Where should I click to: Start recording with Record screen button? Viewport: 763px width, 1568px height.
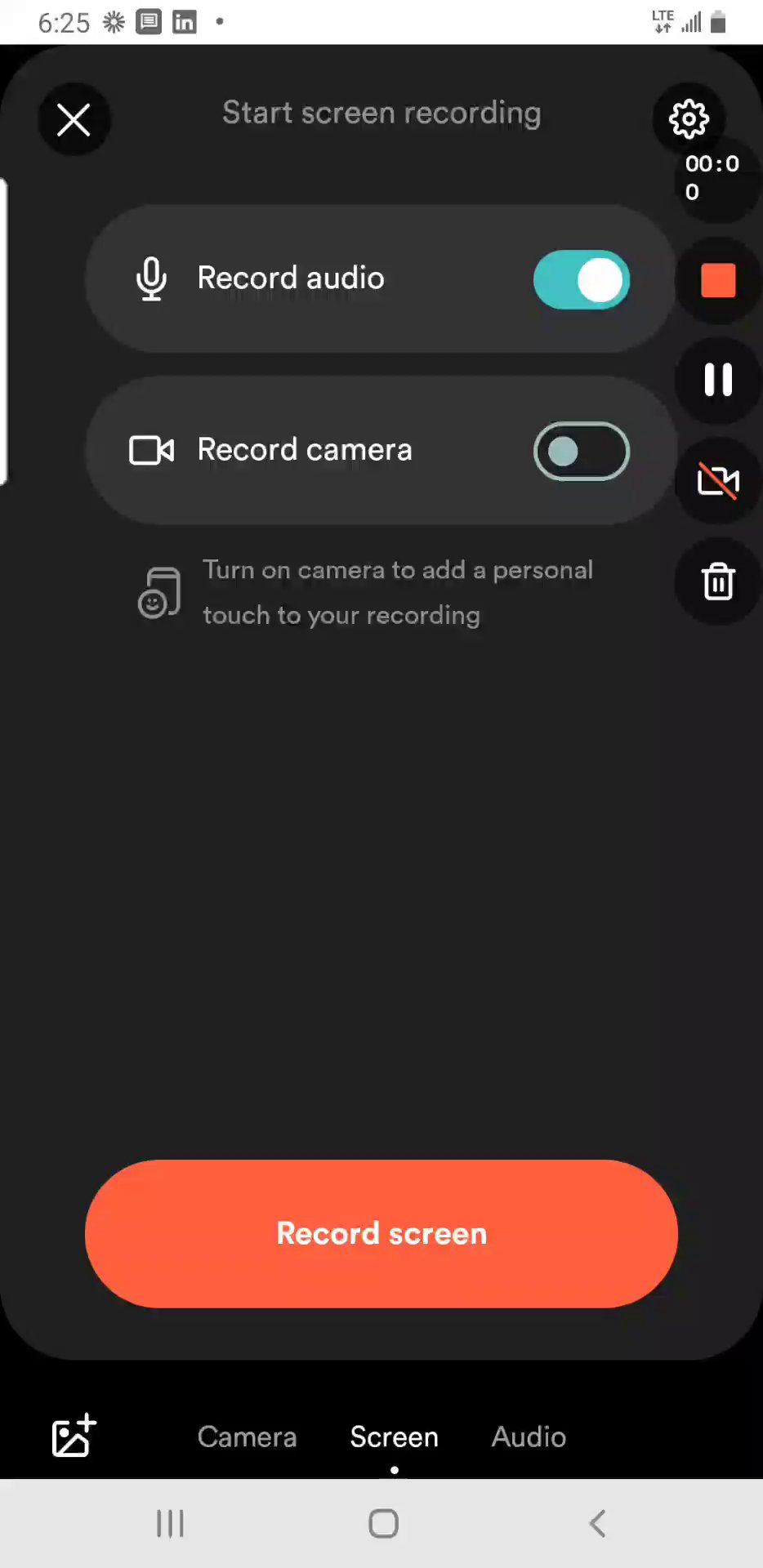pos(381,1233)
